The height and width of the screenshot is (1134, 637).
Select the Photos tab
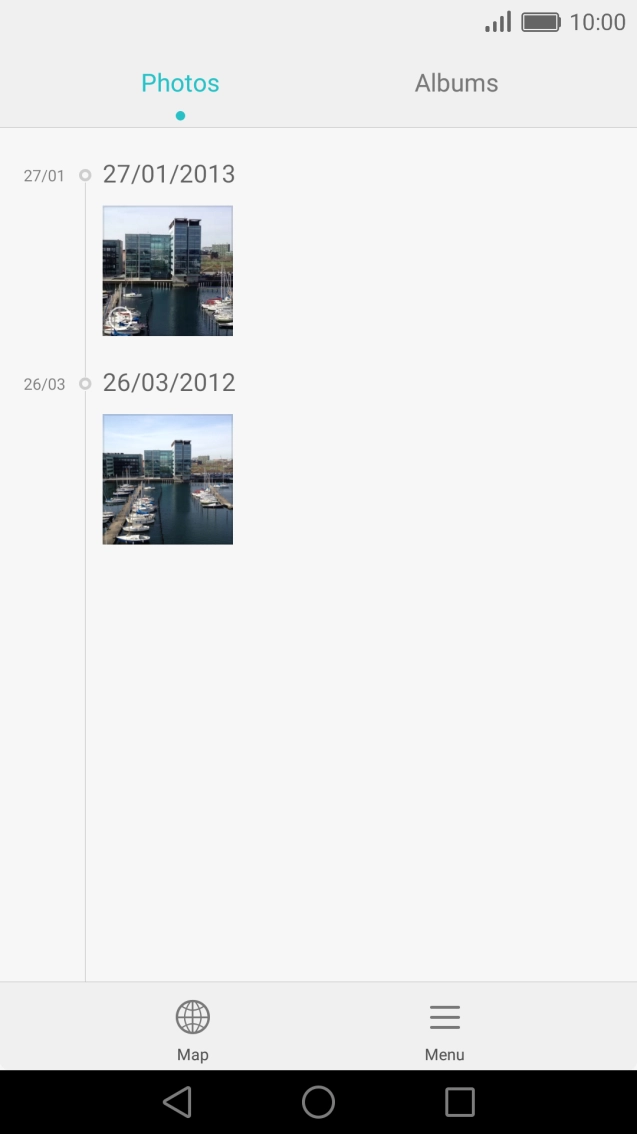(180, 84)
